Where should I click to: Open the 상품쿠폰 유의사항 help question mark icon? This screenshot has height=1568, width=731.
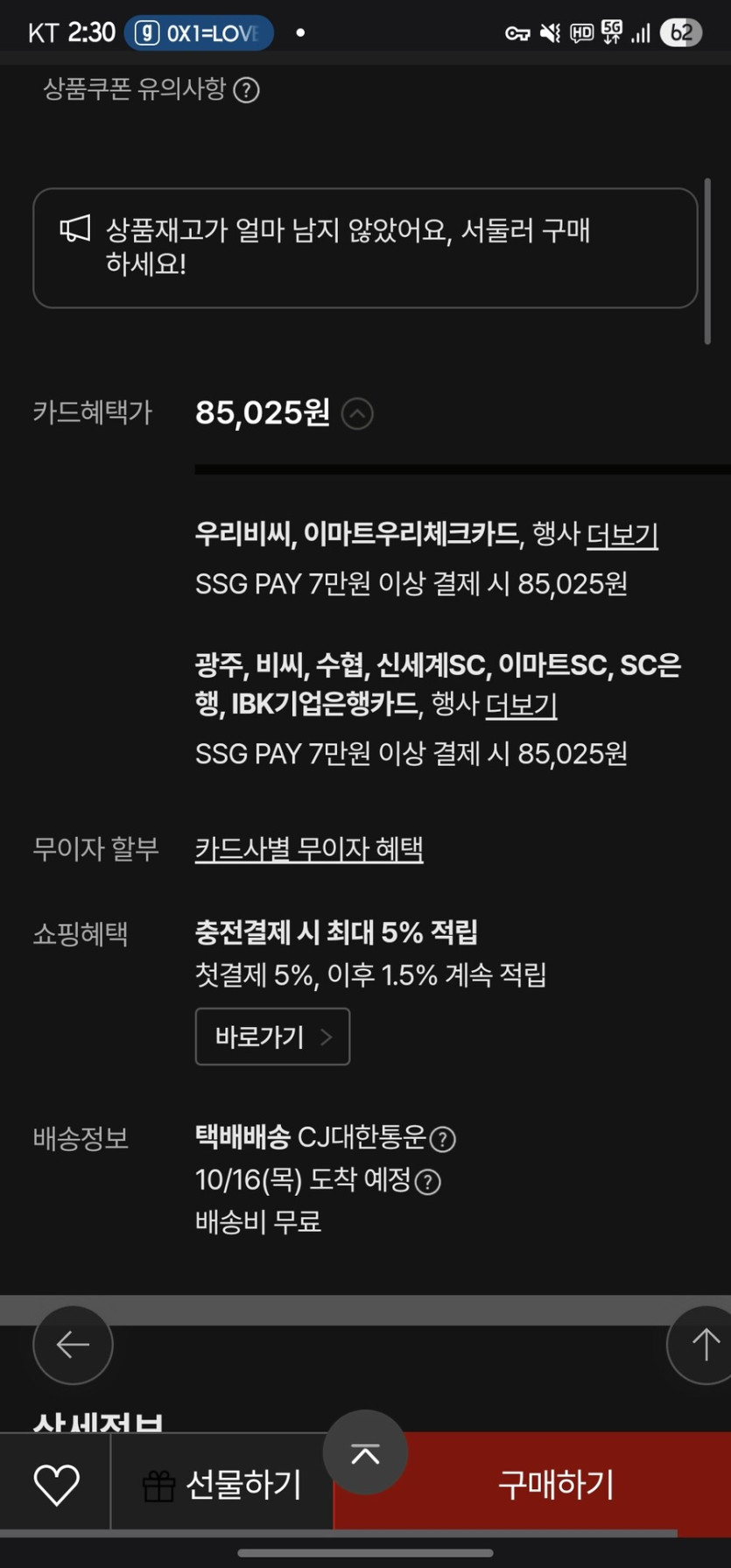pos(250,88)
